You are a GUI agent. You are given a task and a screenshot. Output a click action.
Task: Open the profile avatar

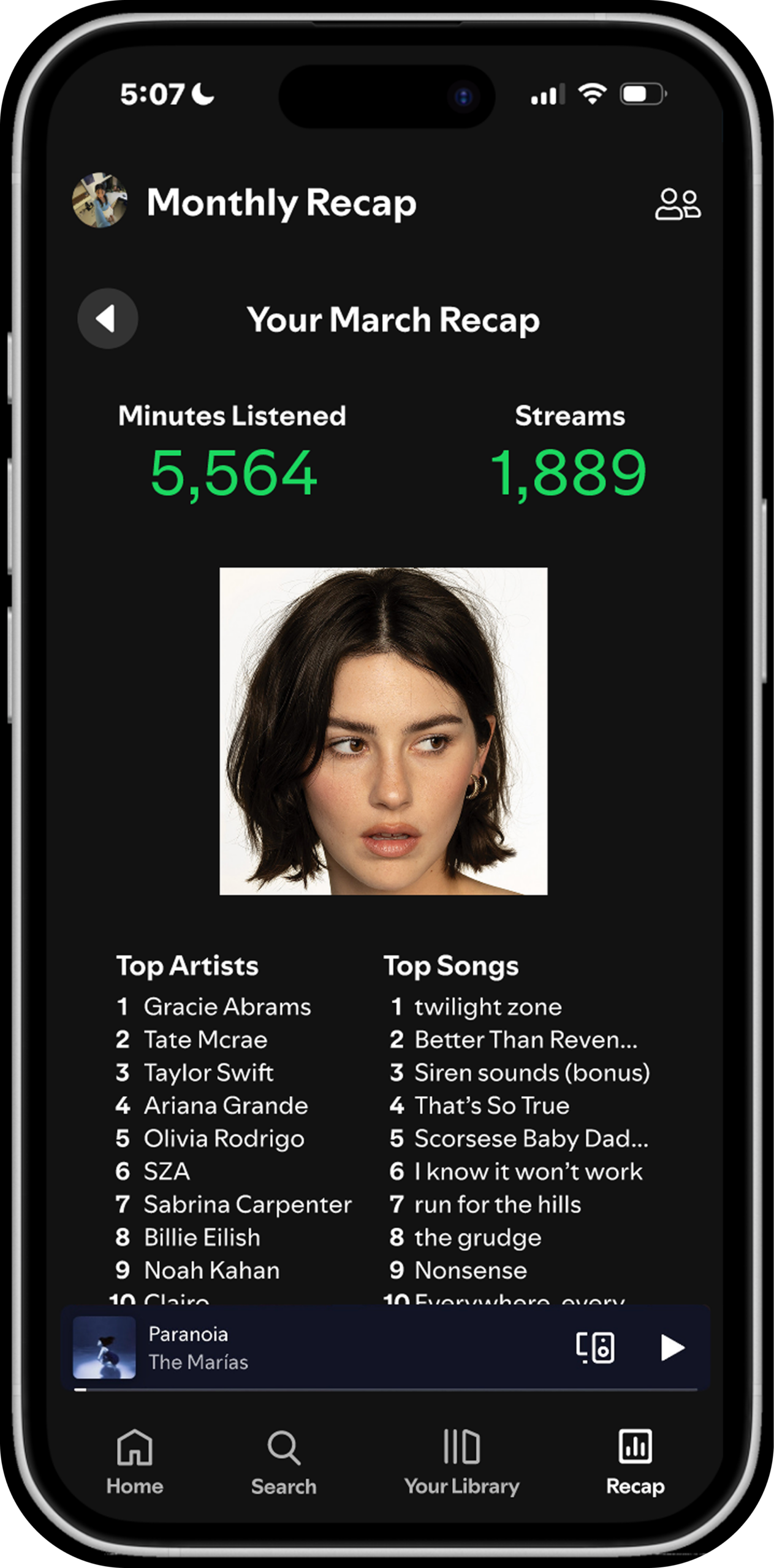coord(100,200)
